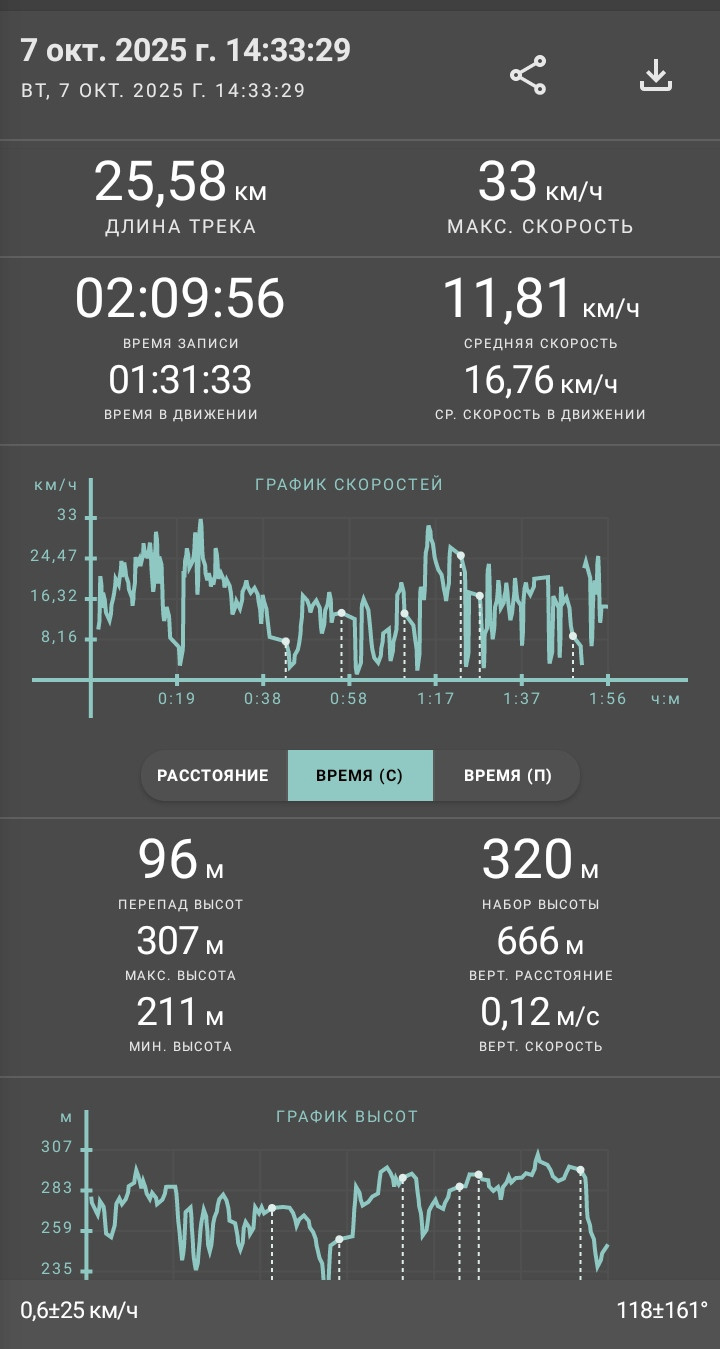Share this recorded track
The height and width of the screenshot is (1349, 720).
click(x=528, y=76)
